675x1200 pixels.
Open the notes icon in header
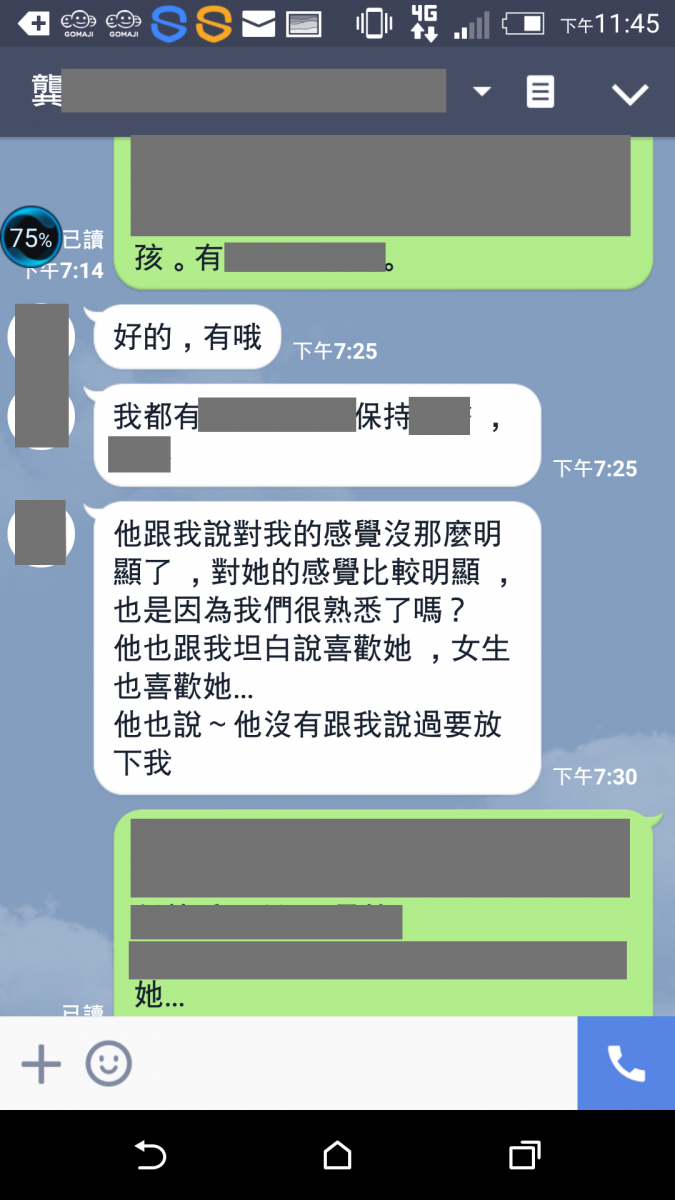click(x=540, y=92)
